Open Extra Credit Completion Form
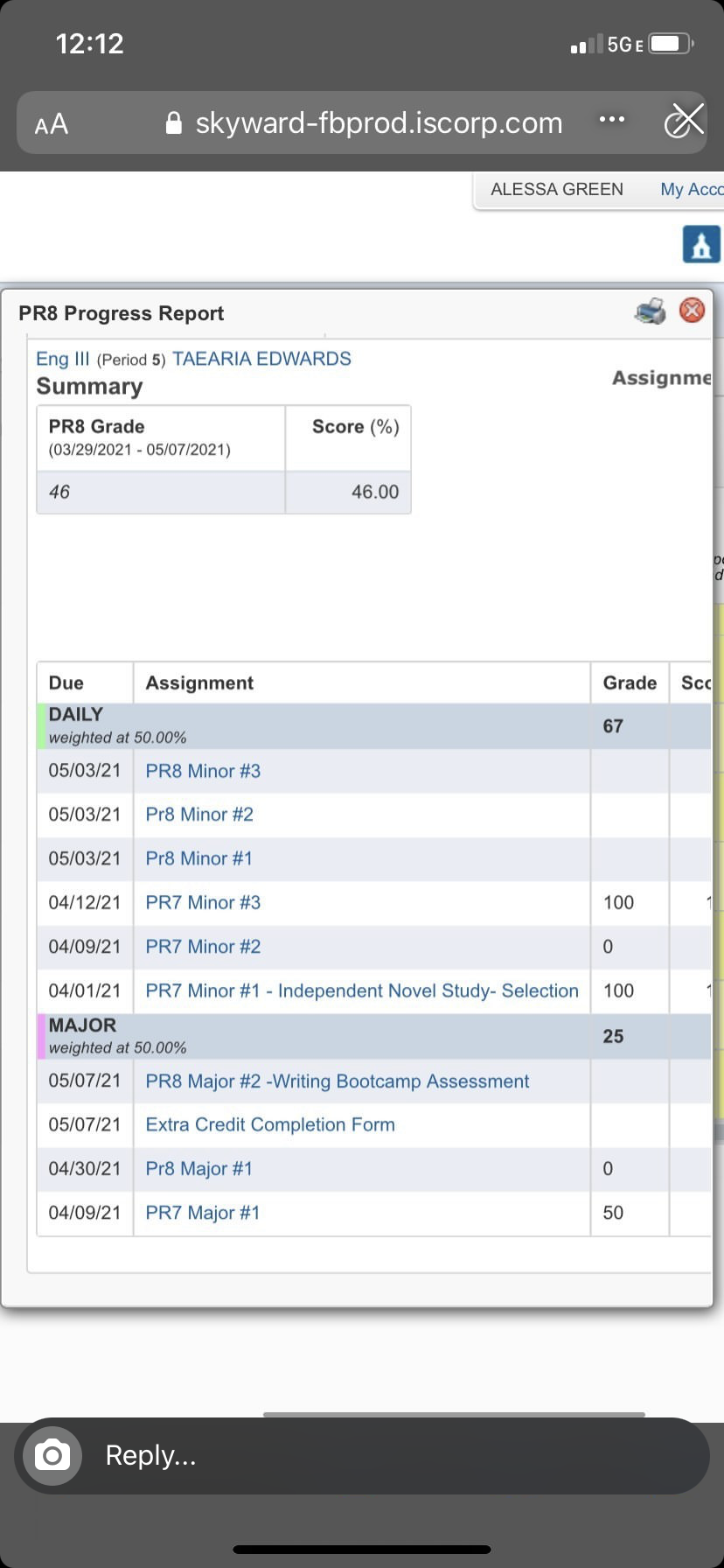The image size is (724, 1568). (x=270, y=1124)
